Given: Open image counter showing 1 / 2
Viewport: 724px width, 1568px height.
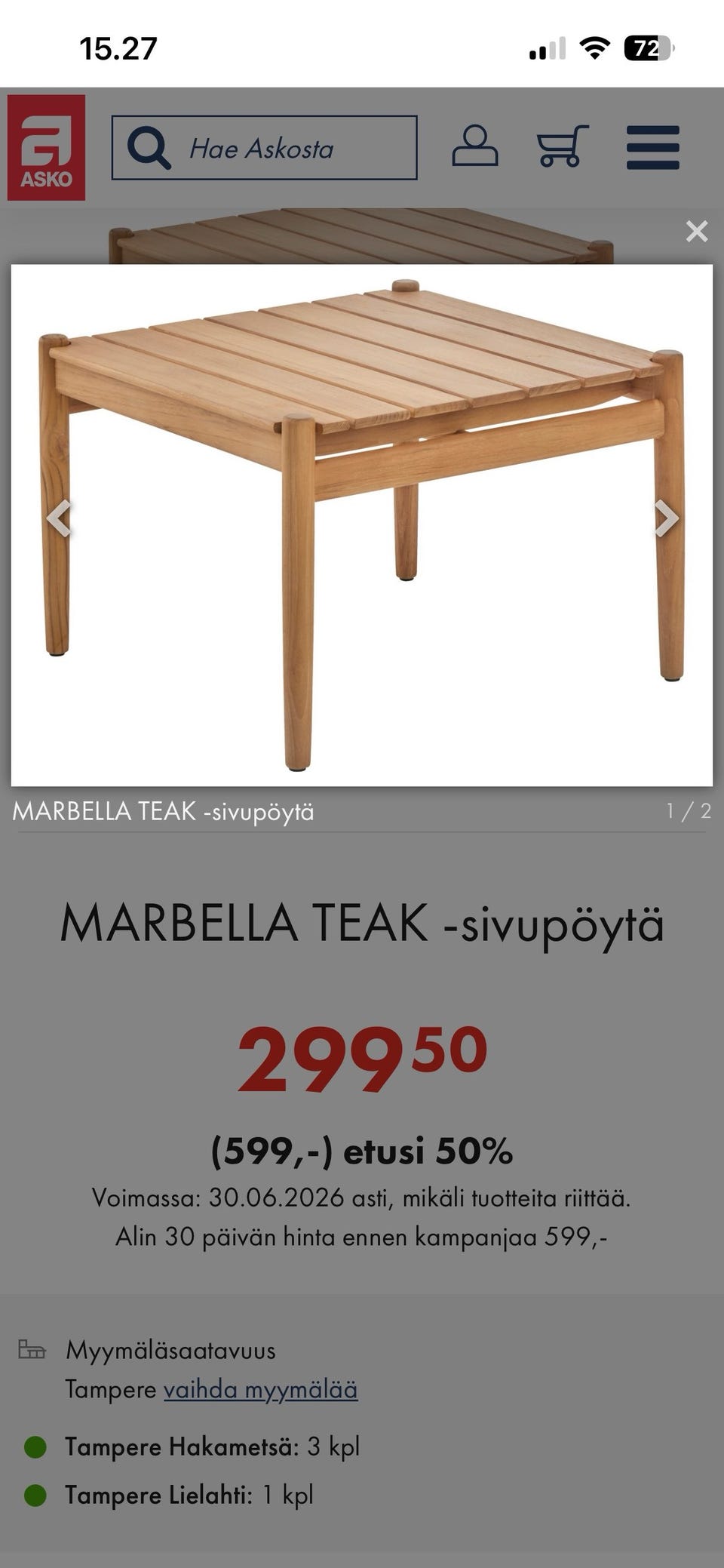Looking at the screenshot, I should click(x=686, y=813).
